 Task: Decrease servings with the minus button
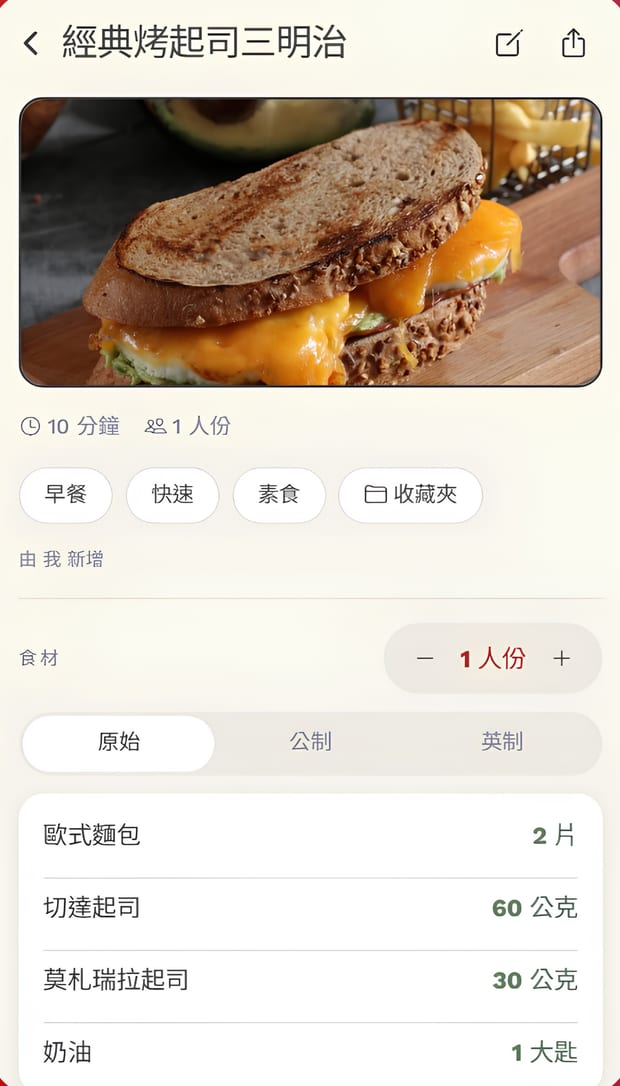[425, 659]
